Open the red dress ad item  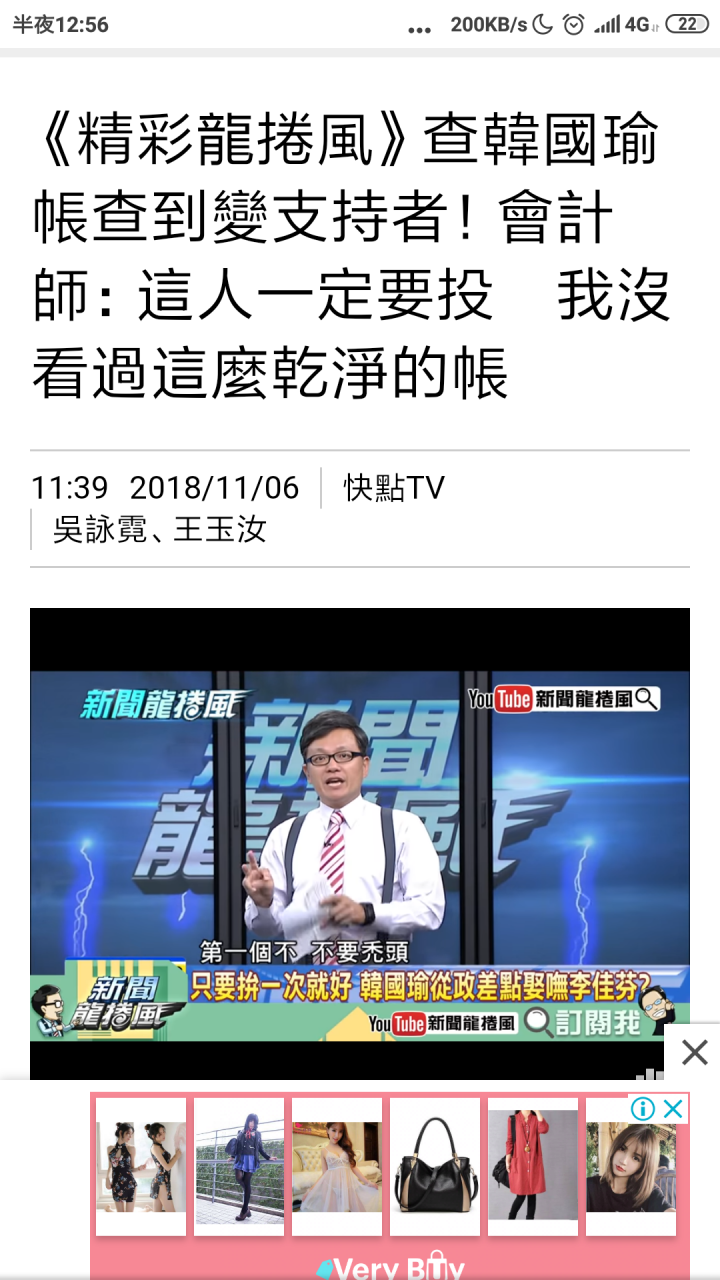[532, 1167]
